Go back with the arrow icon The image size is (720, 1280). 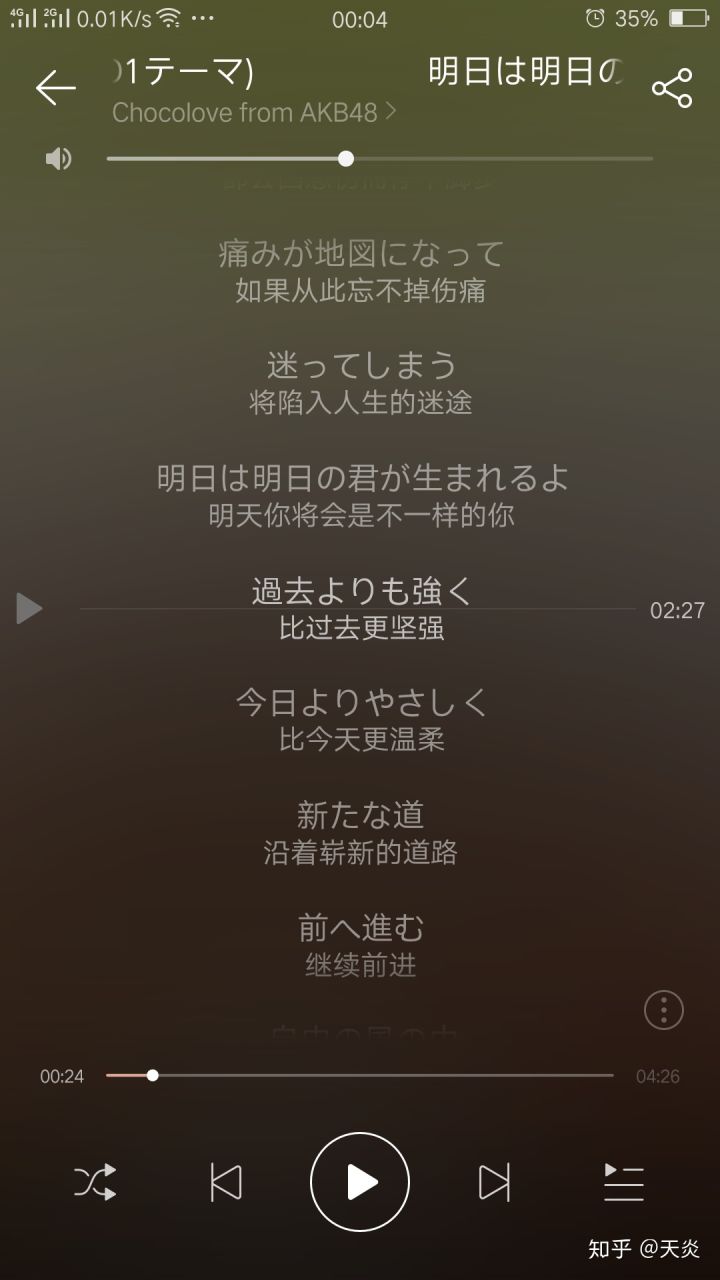56,88
